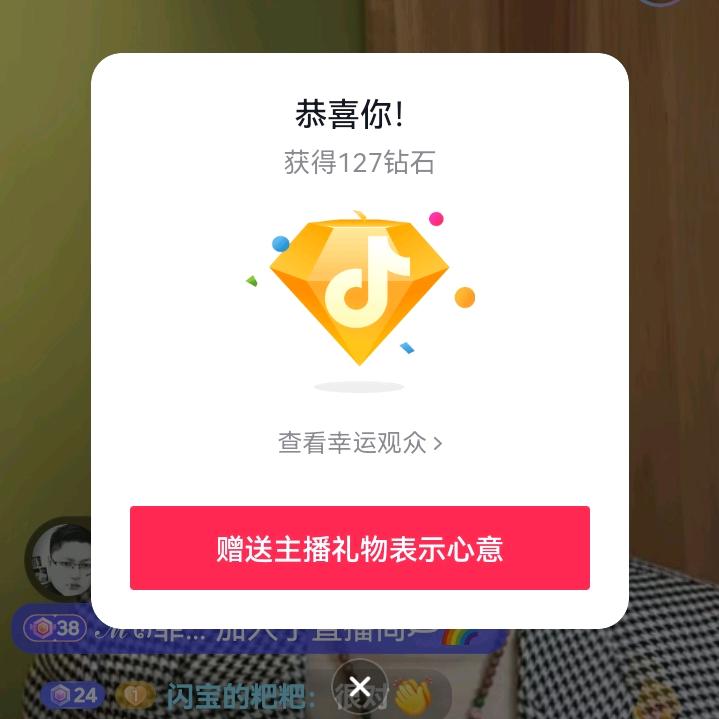Open the 查看幸运观众 link

coord(359,442)
